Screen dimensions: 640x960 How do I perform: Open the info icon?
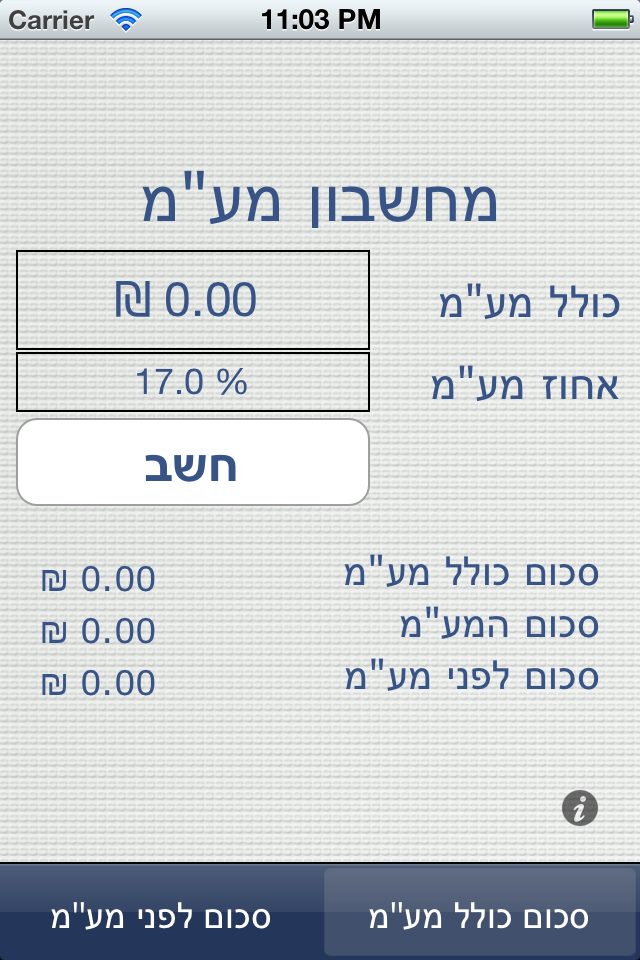pyautogui.click(x=579, y=808)
